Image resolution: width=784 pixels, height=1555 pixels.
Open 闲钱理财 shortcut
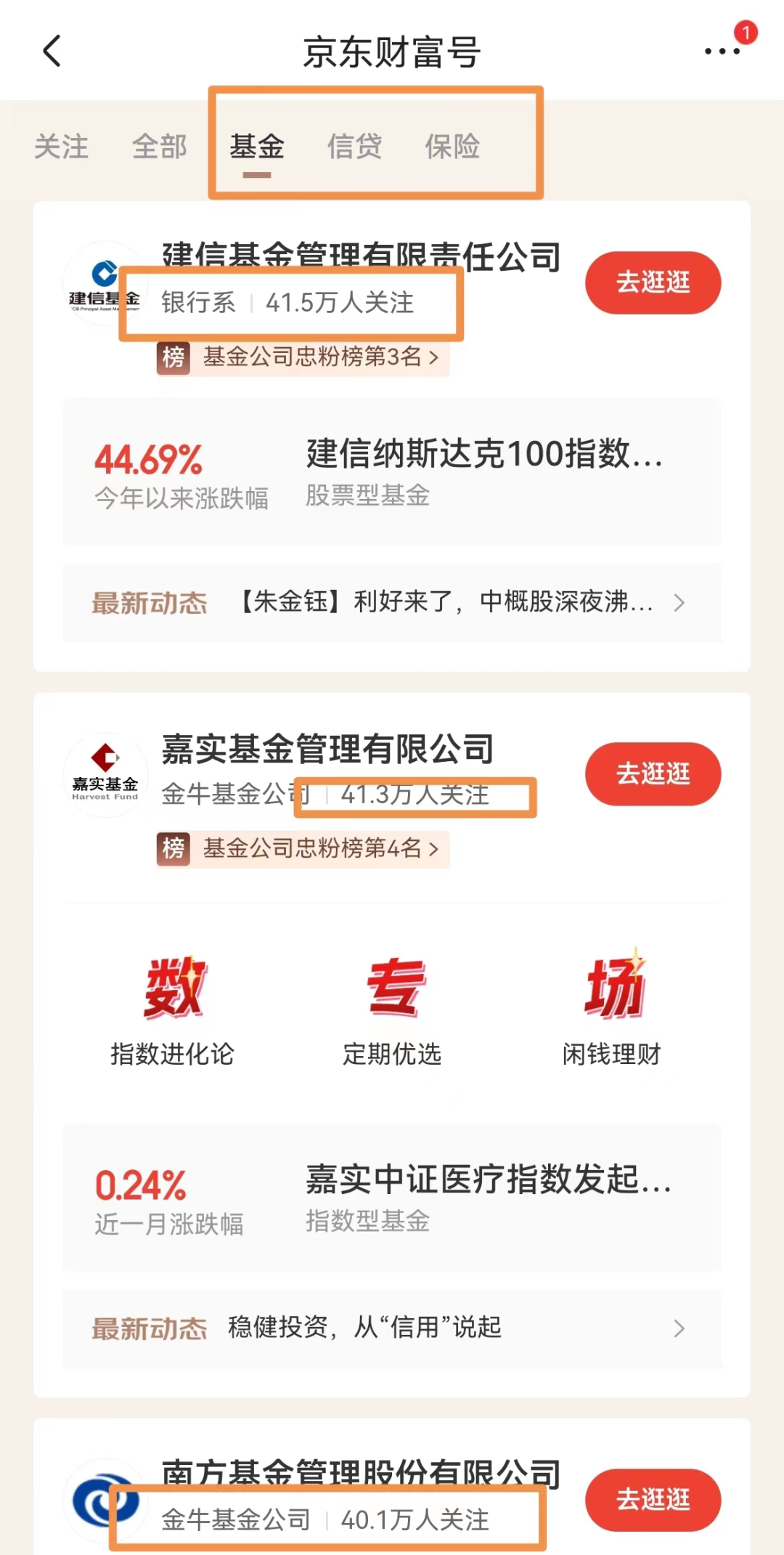pyautogui.click(x=612, y=1008)
